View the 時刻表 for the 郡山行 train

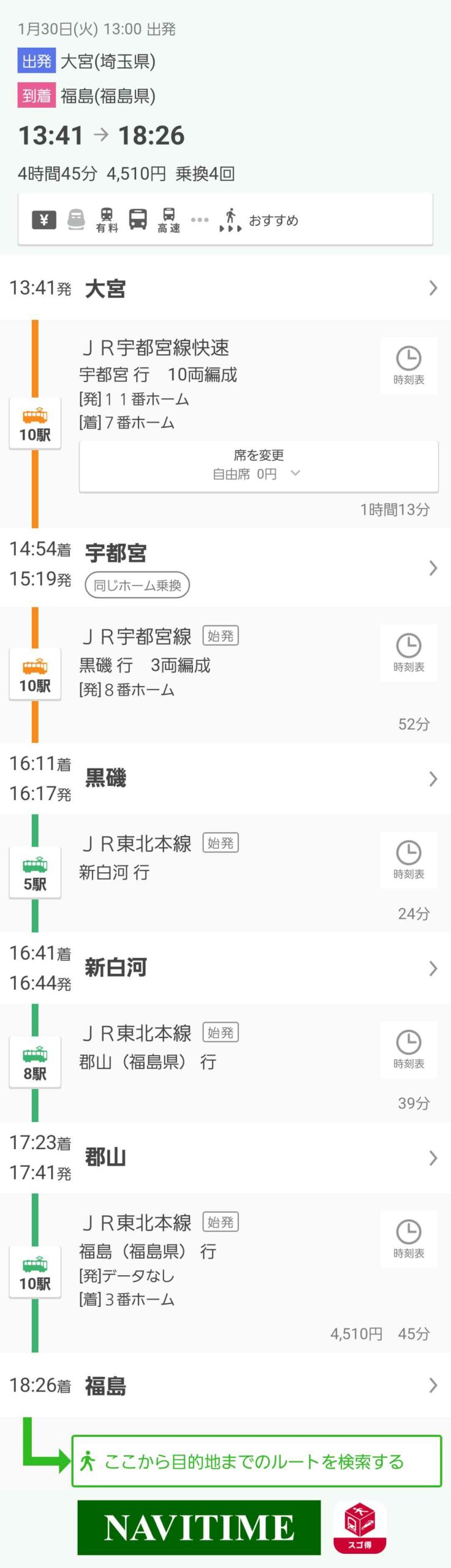coord(409,1049)
